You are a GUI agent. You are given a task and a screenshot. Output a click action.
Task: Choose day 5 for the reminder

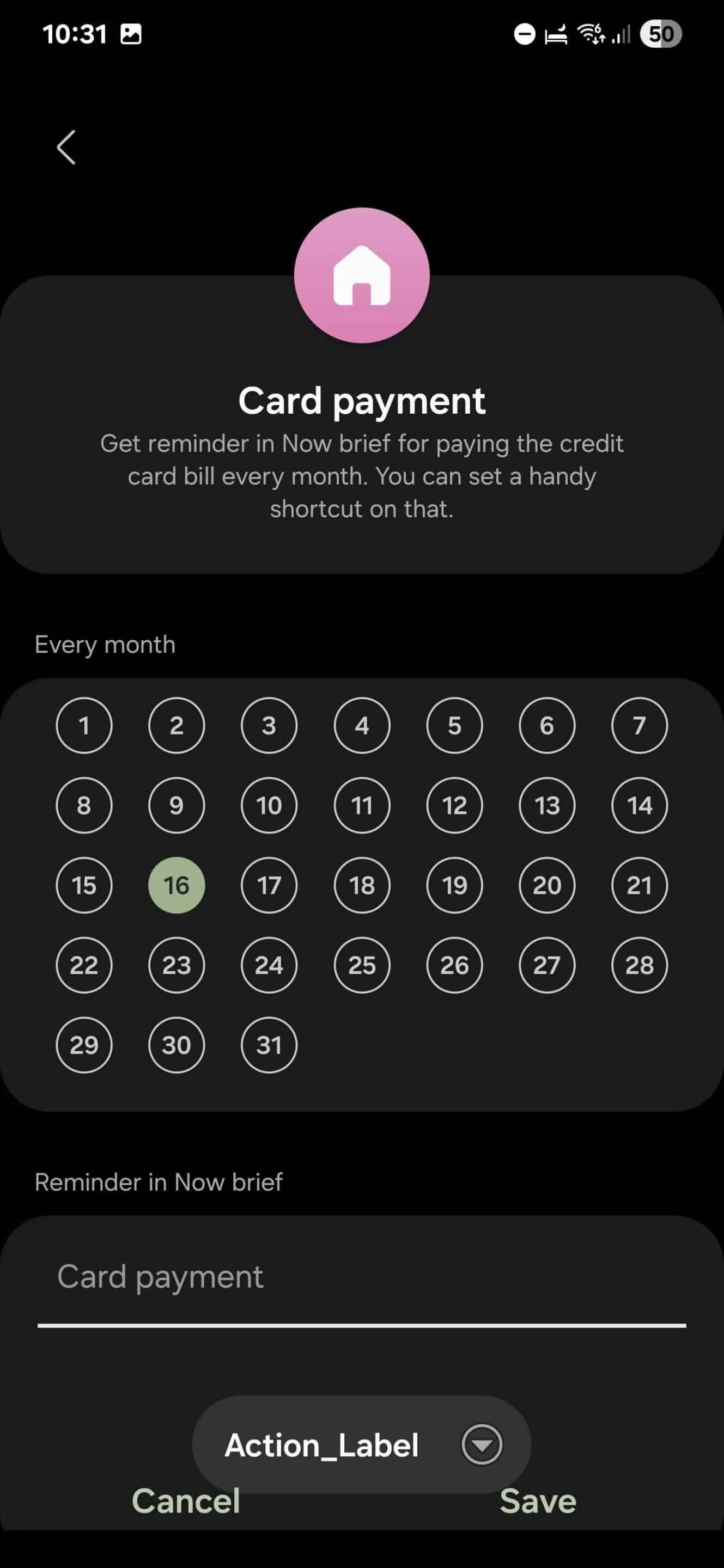454,725
